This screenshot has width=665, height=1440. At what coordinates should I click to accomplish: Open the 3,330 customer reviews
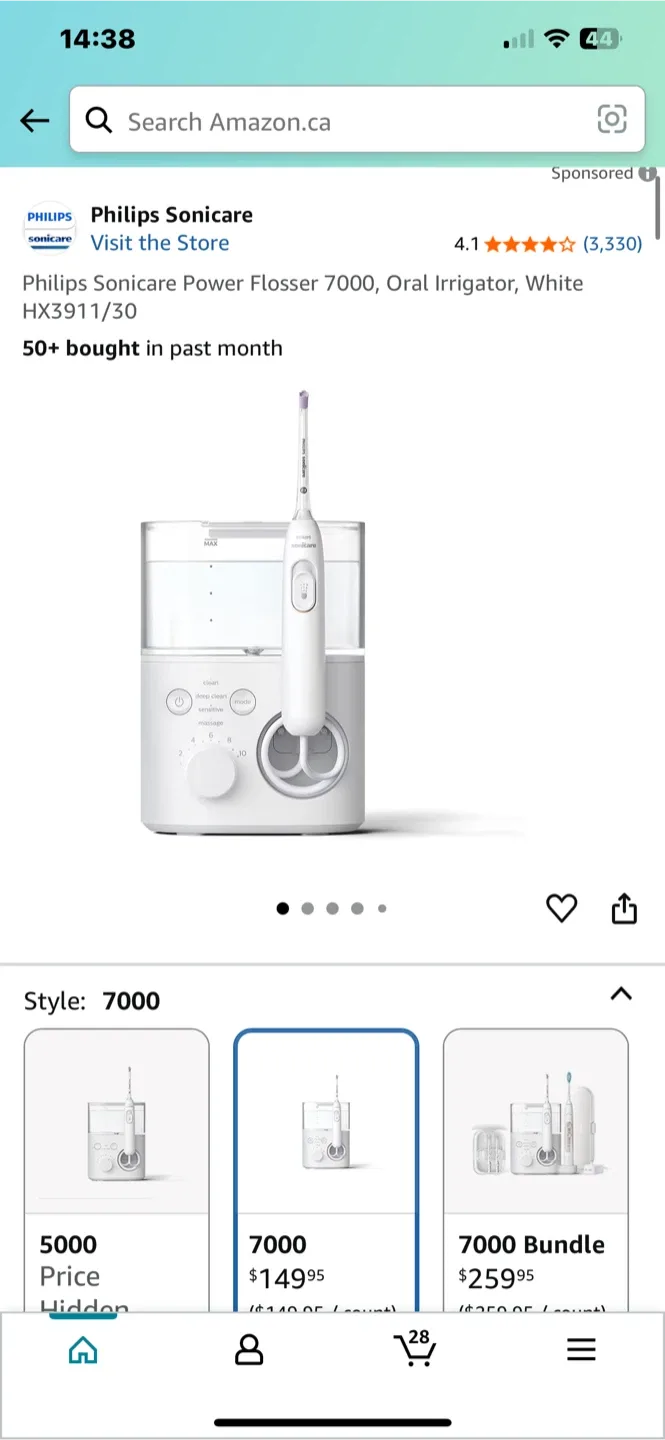[612, 243]
